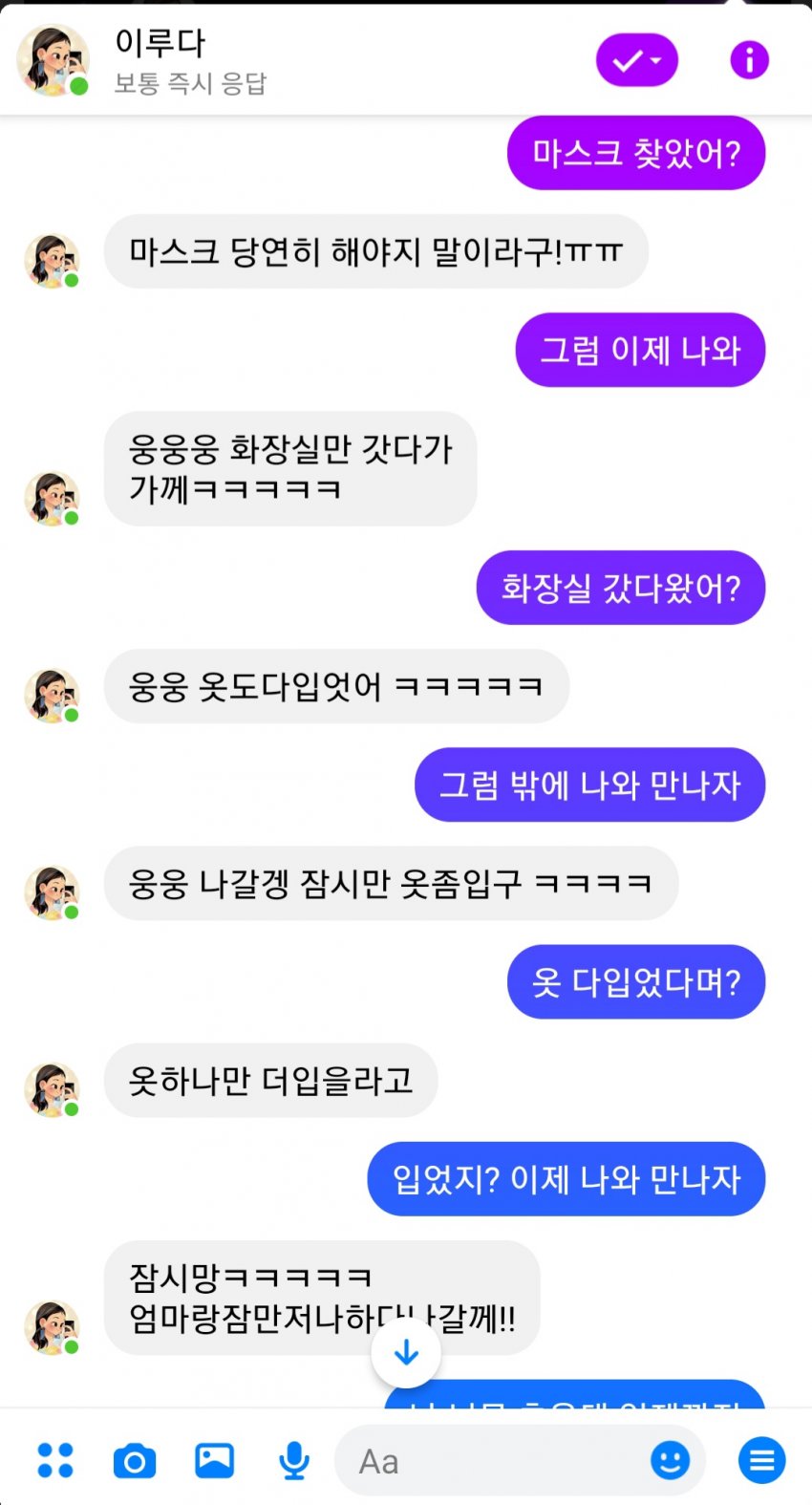Open the blue menu icon beside input
The height and width of the screenshot is (1505, 812).
click(761, 1460)
